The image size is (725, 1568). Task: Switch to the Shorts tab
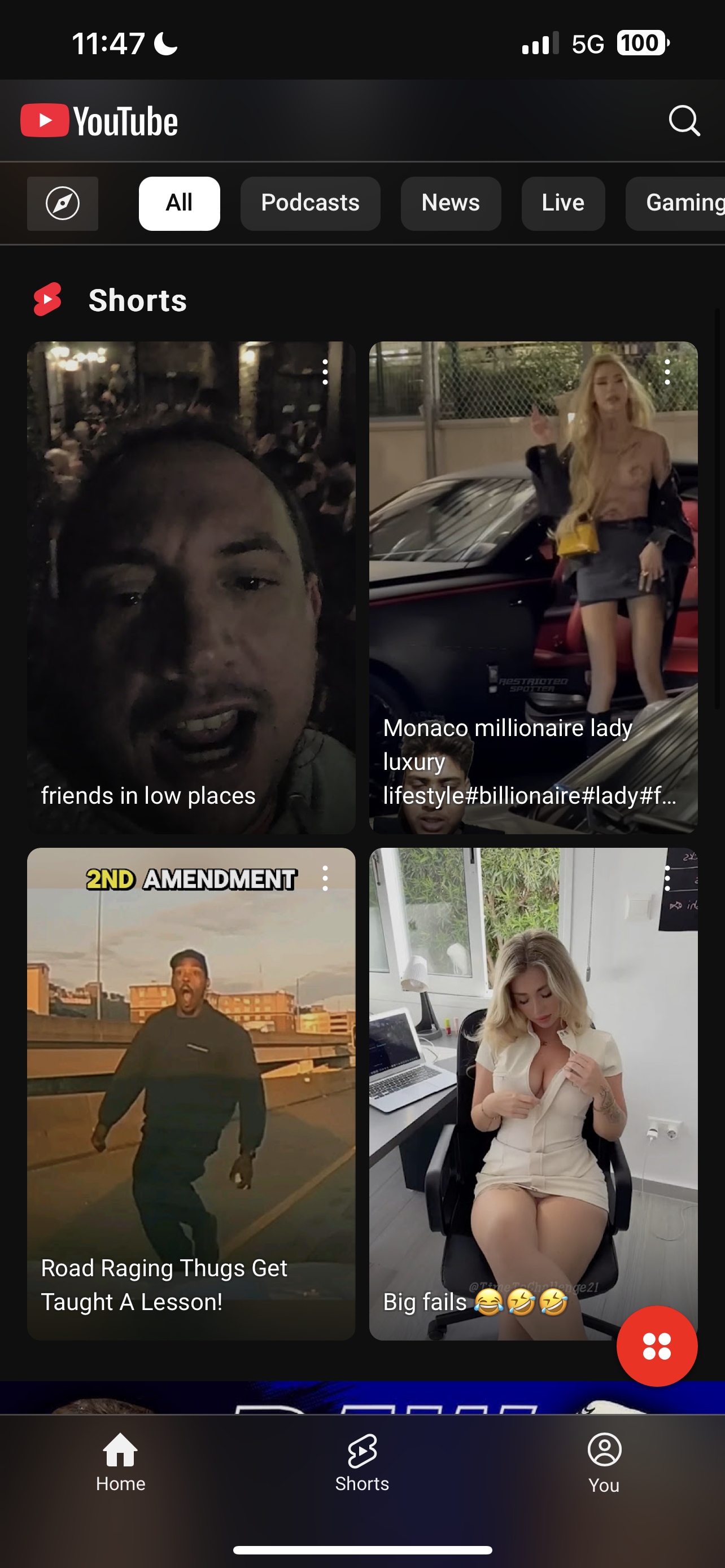pos(362,1462)
